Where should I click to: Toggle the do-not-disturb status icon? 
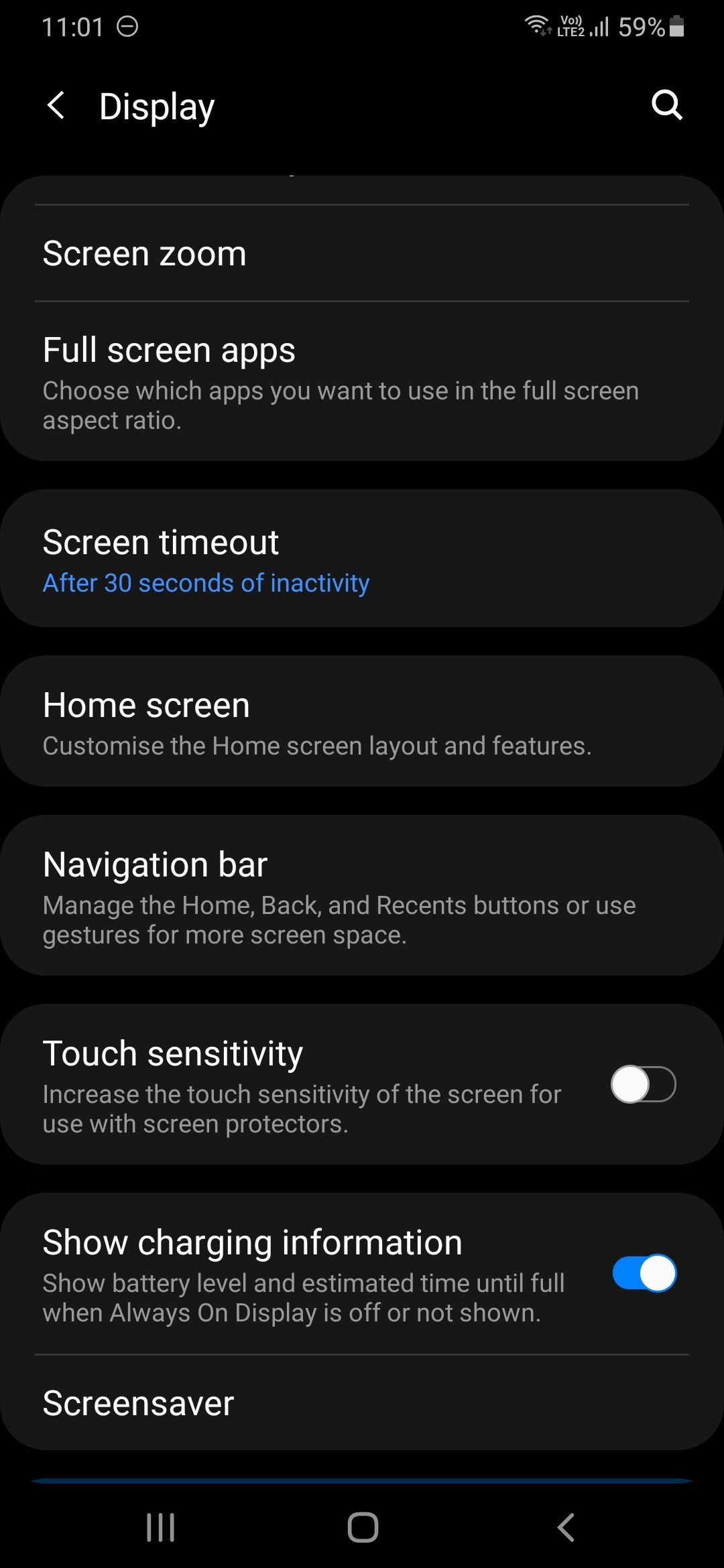pos(127,27)
